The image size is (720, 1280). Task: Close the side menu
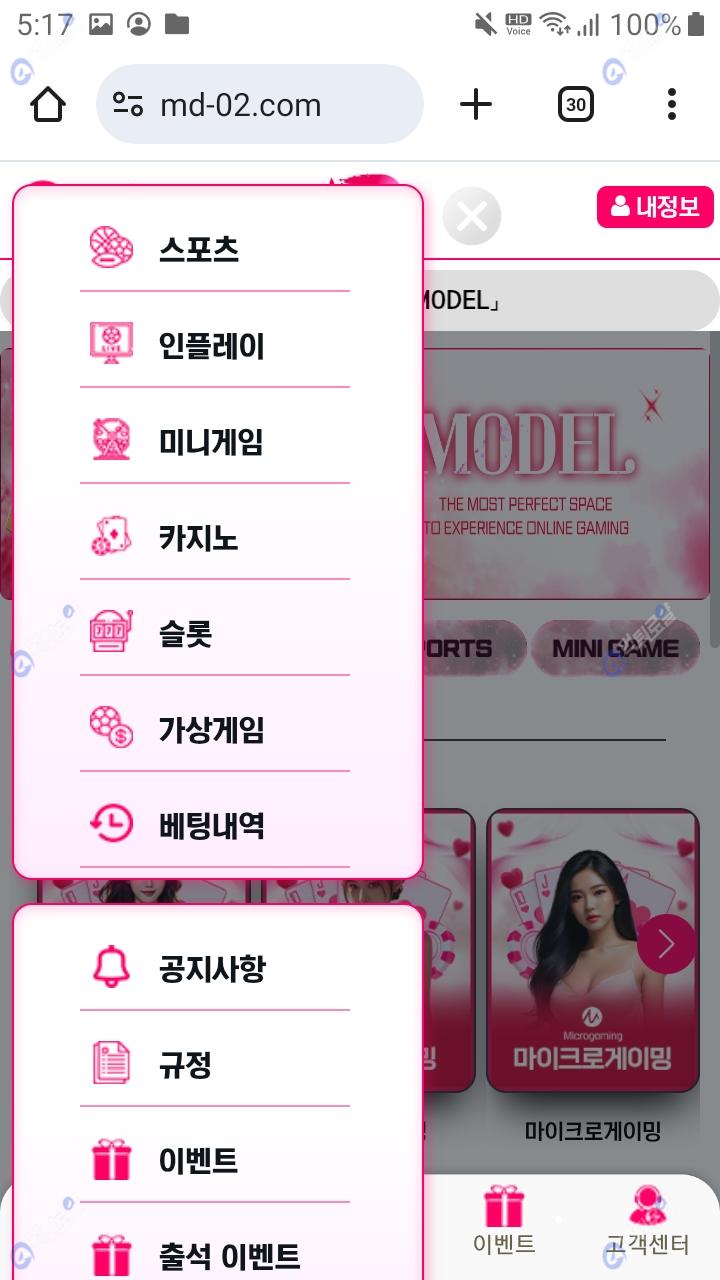472,216
